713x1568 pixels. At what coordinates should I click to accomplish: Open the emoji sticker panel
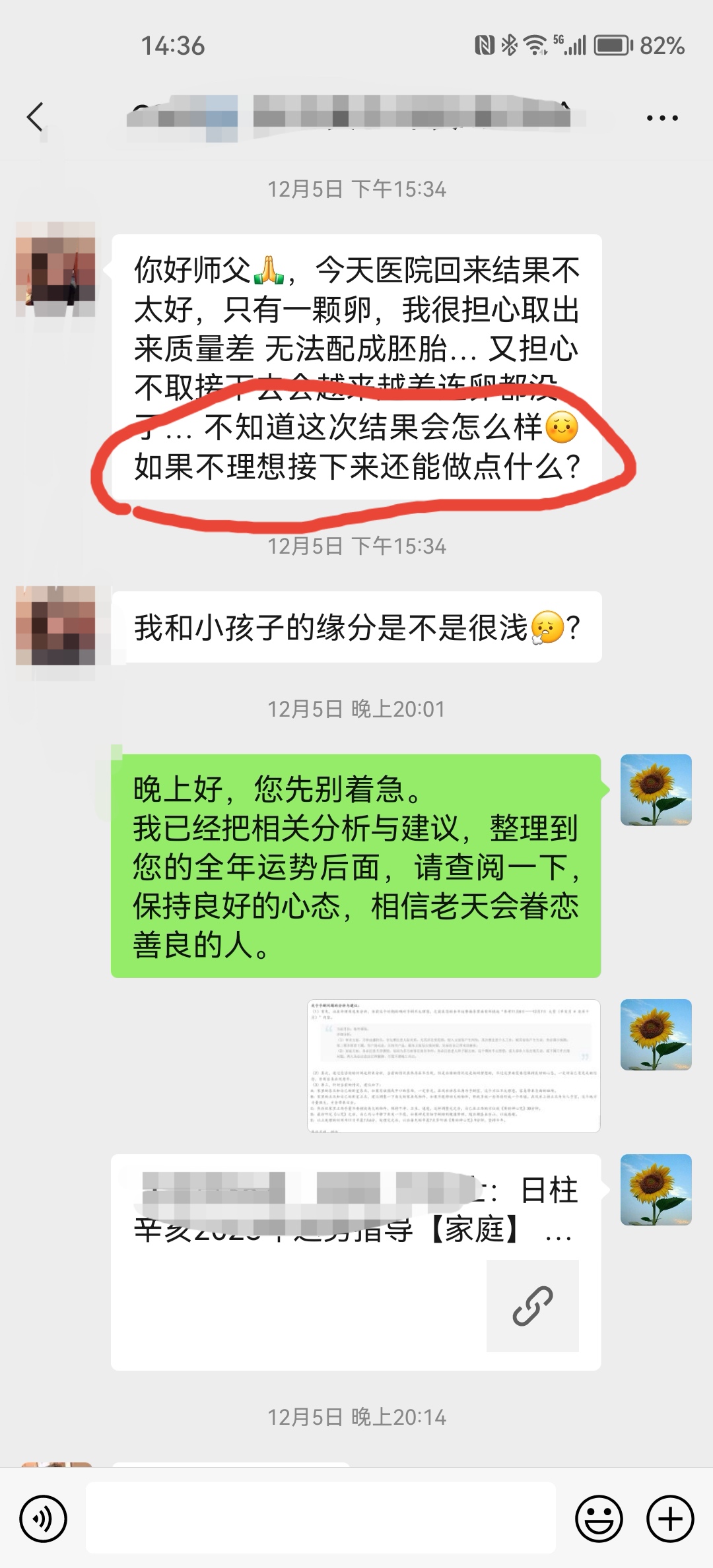(599, 1519)
